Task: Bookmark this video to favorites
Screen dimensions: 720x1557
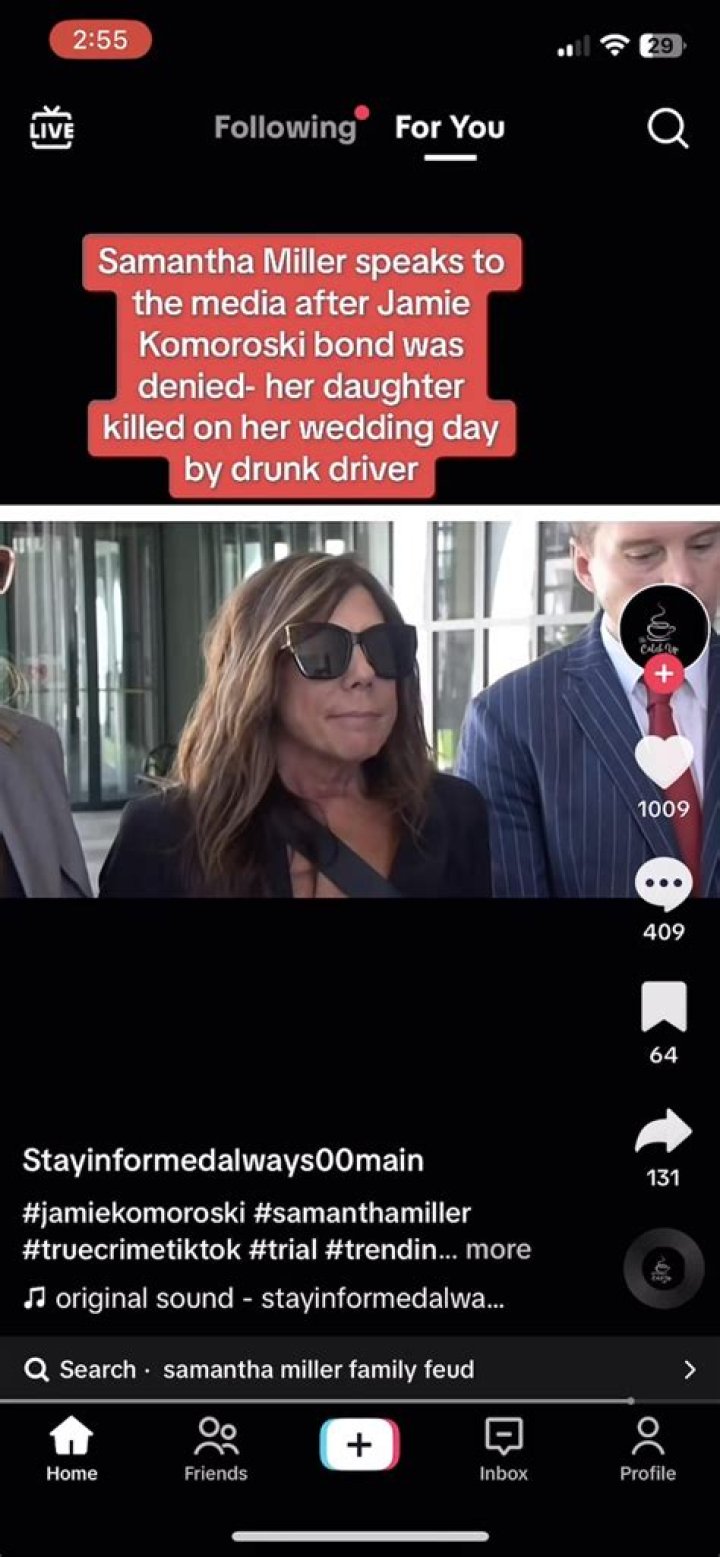Action: 663,1007
